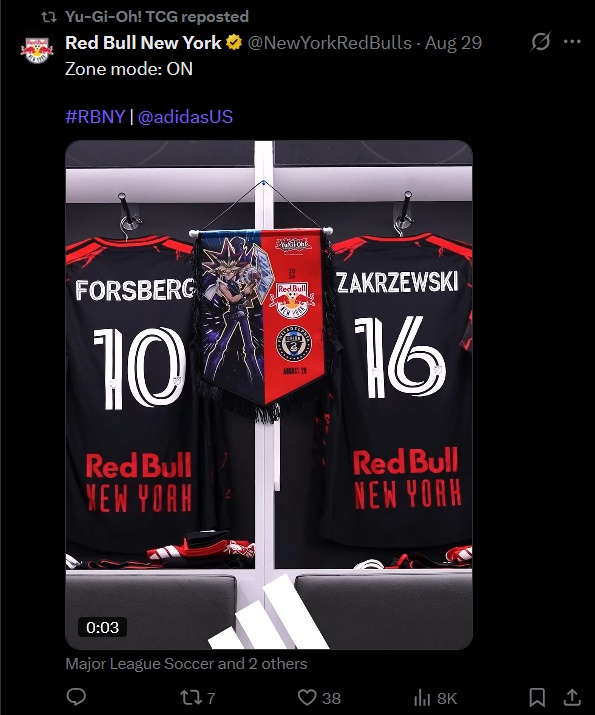Like the Red Bull New York post
The image size is (595, 715).
click(319, 698)
